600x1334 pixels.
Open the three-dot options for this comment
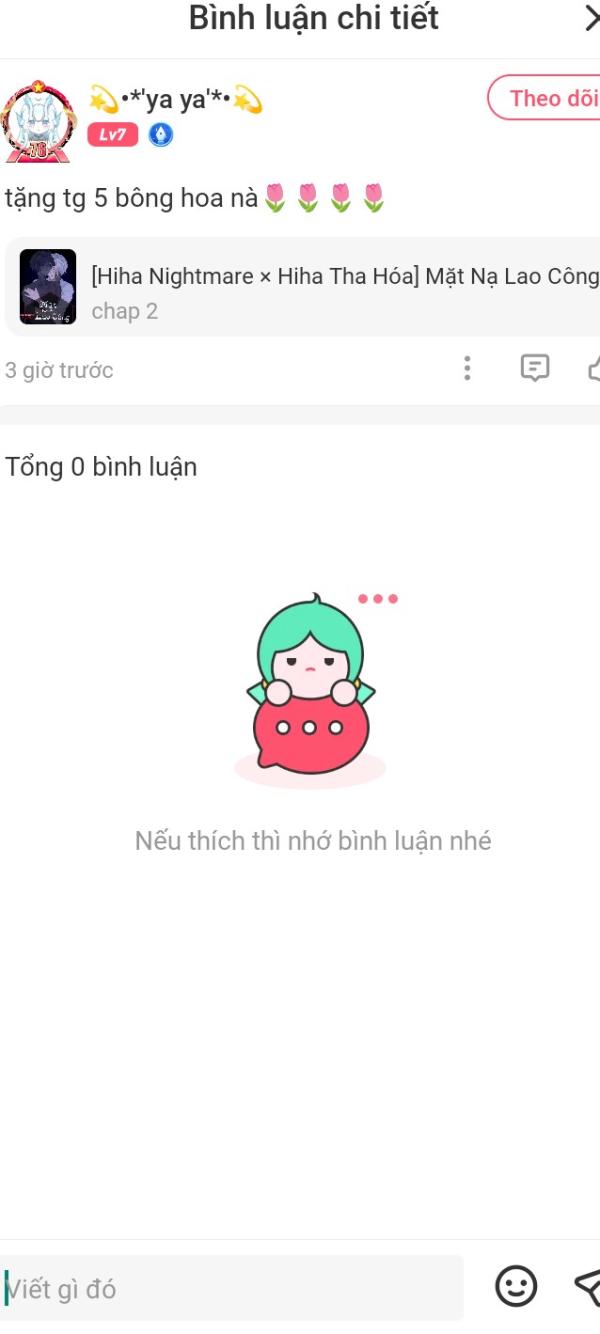[x=467, y=369]
